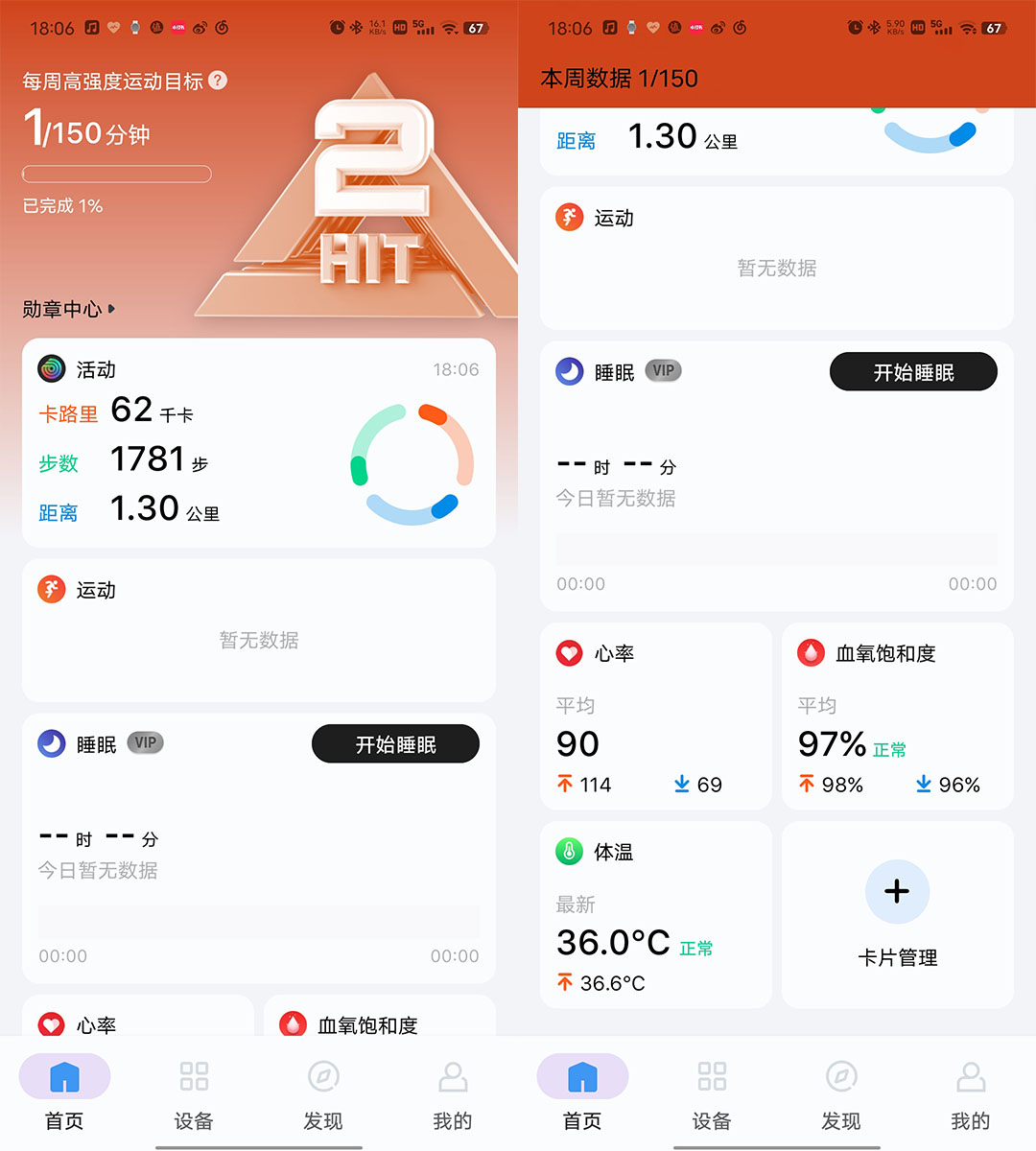Open the 体温 card showing 36.0°C
This screenshot has height=1151, width=1036.
[x=655, y=914]
